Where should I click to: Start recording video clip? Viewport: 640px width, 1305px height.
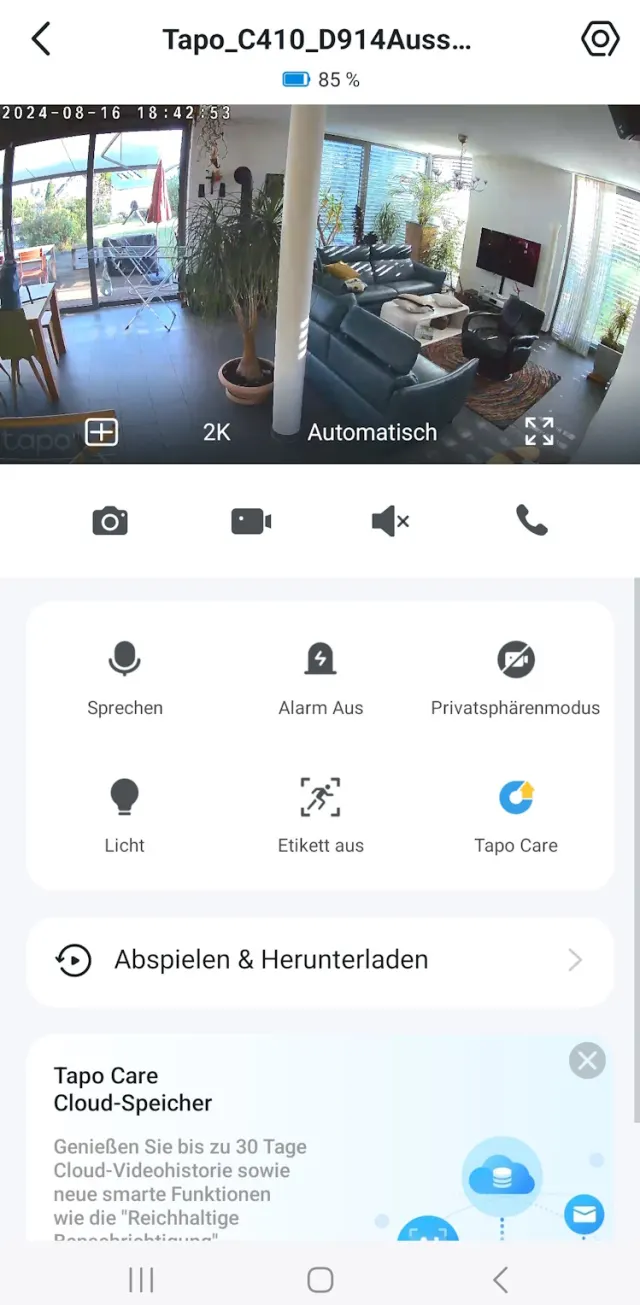tap(251, 521)
